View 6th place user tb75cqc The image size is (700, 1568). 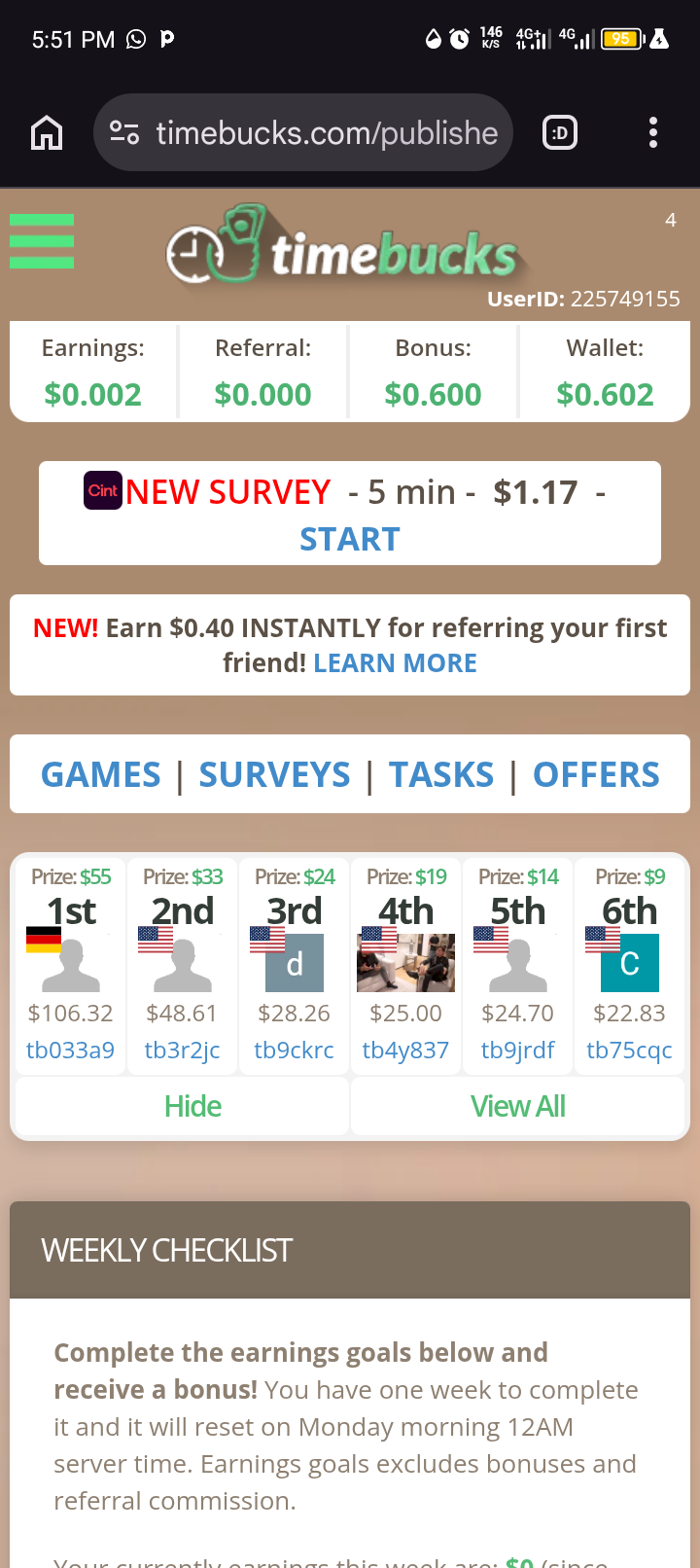(629, 1051)
